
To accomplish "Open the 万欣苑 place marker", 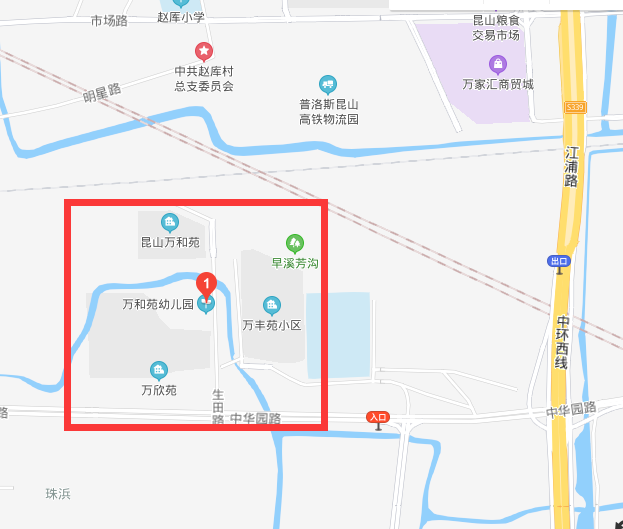I will (158, 369).
